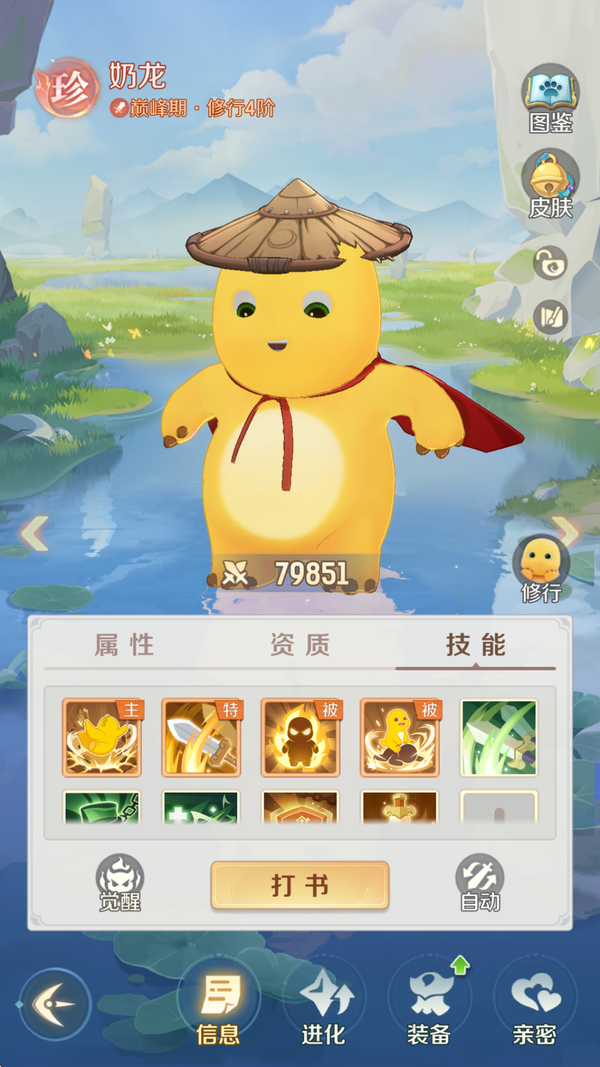View the special skill marked 特

pos(201,738)
